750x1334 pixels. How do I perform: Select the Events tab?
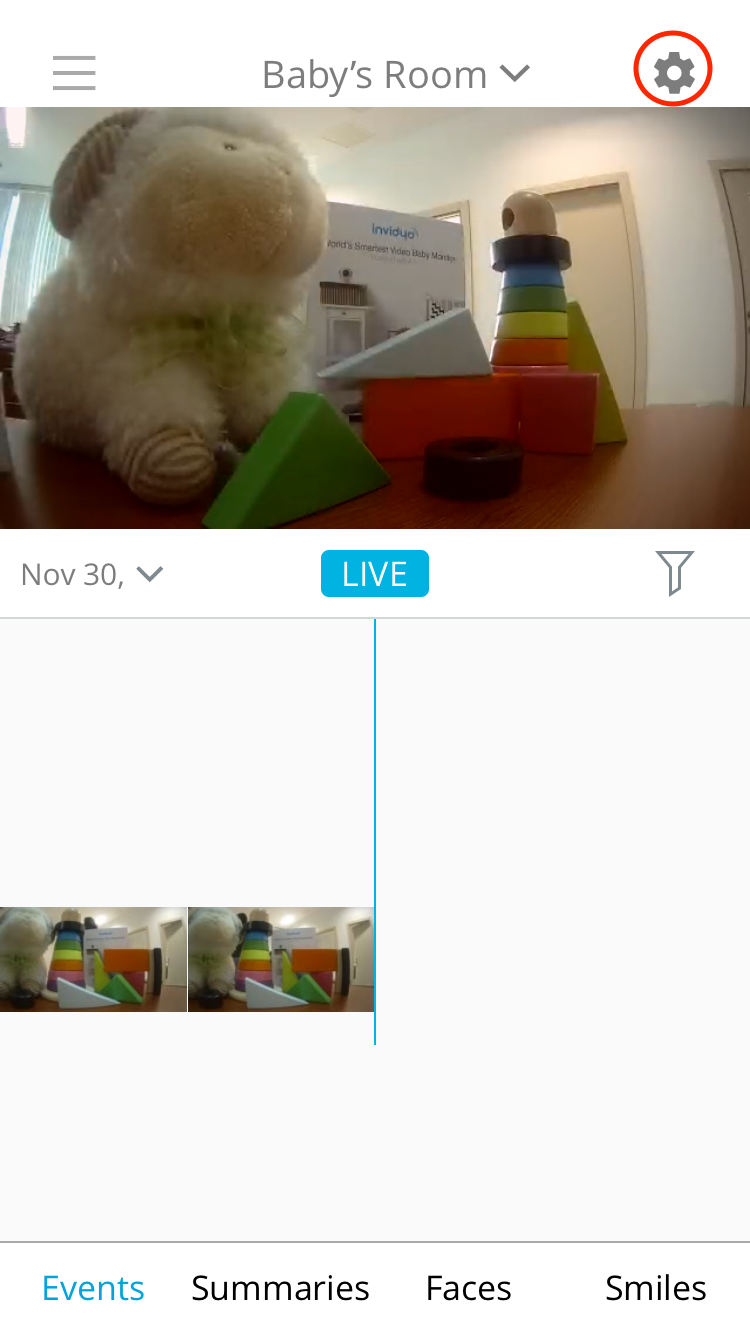tap(93, 1288)
